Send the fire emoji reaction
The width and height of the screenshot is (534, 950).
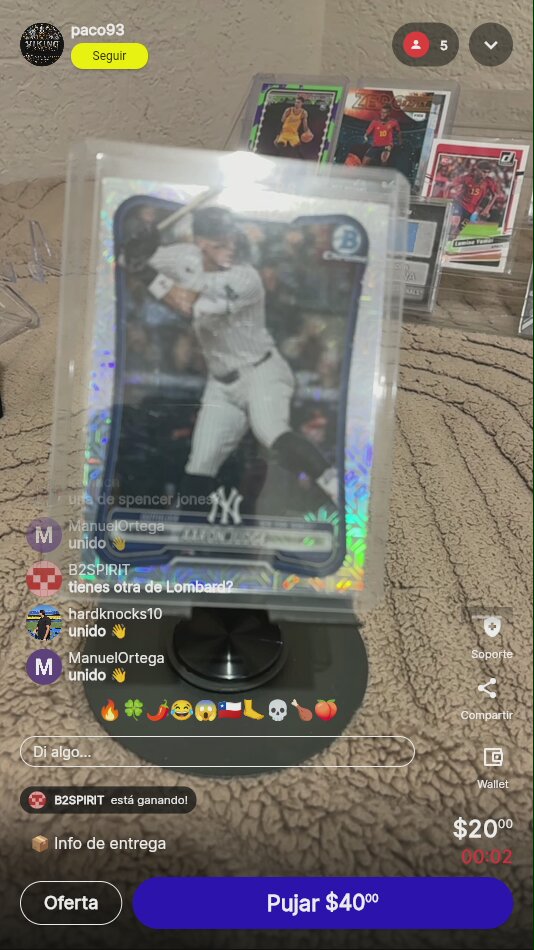110,709
